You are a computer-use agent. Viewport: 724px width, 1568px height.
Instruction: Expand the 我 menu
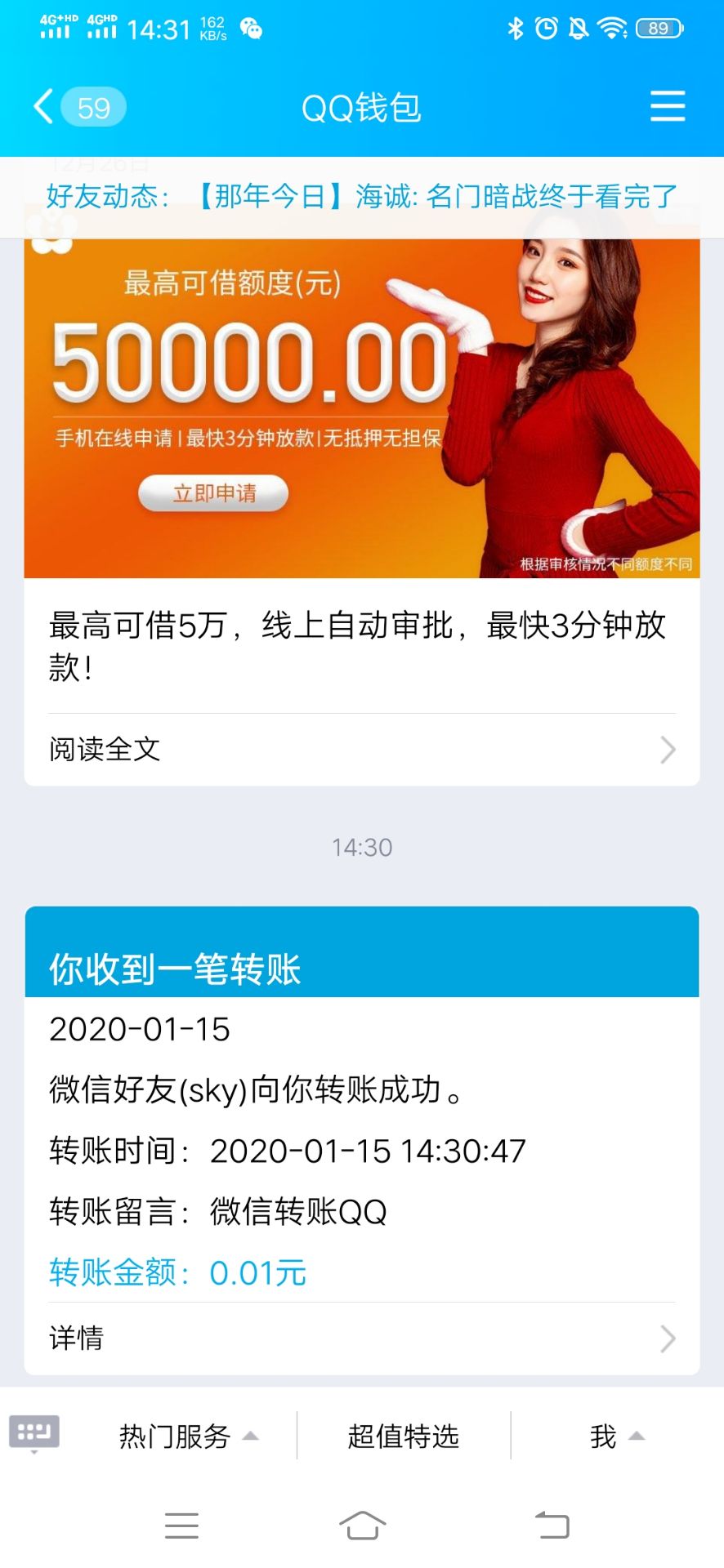pos(616,1436)
